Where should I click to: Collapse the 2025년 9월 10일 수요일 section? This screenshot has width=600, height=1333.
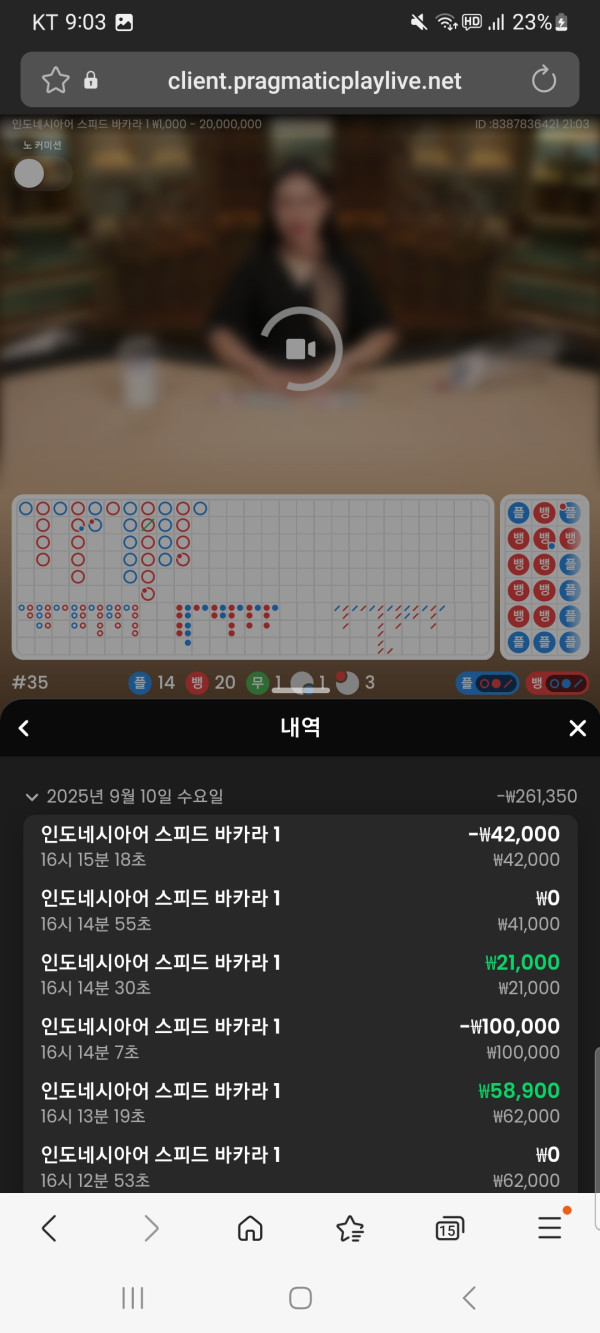(32, 797)
